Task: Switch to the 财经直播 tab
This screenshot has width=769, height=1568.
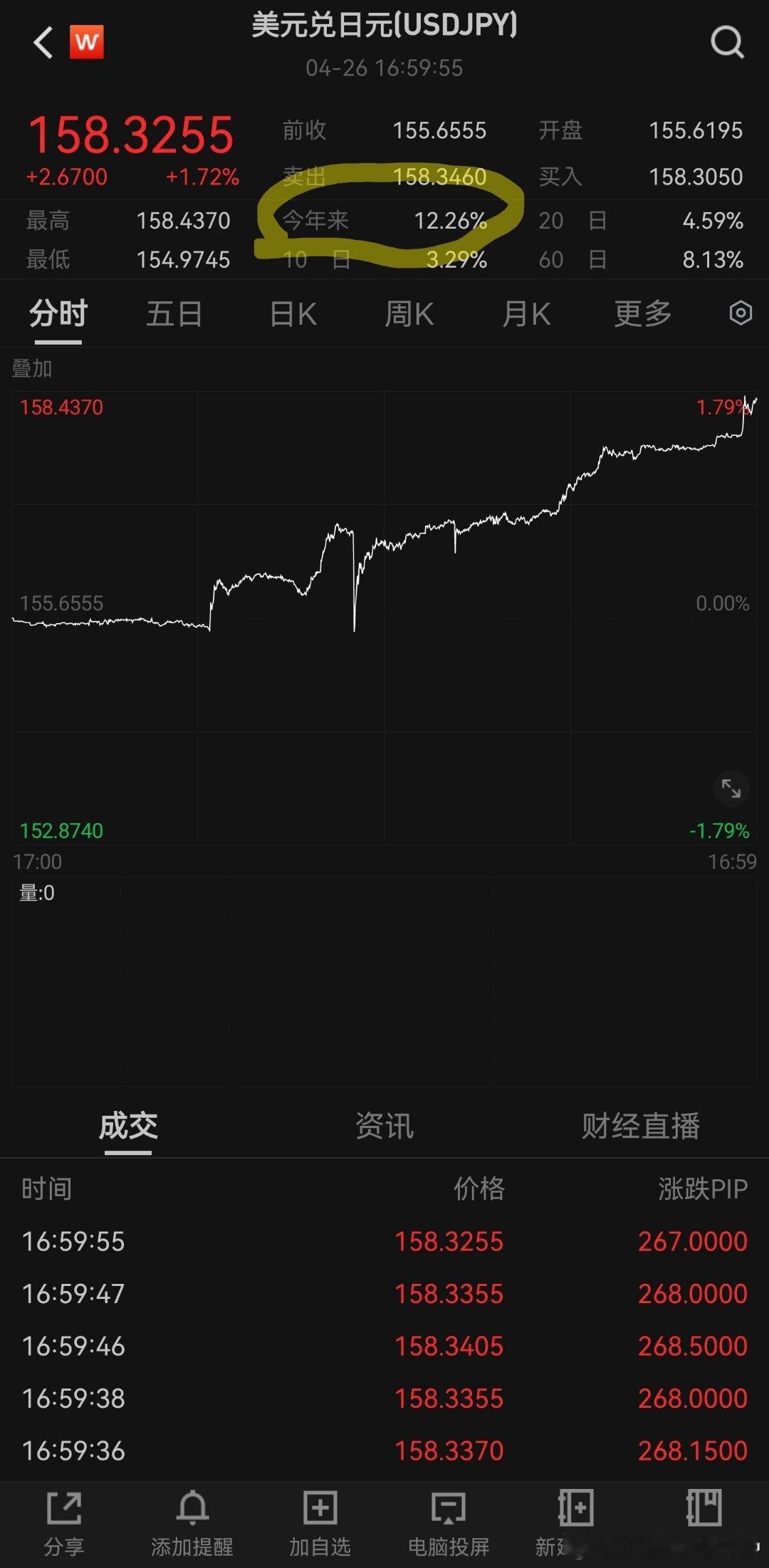Action: [x=641, y=1126]
